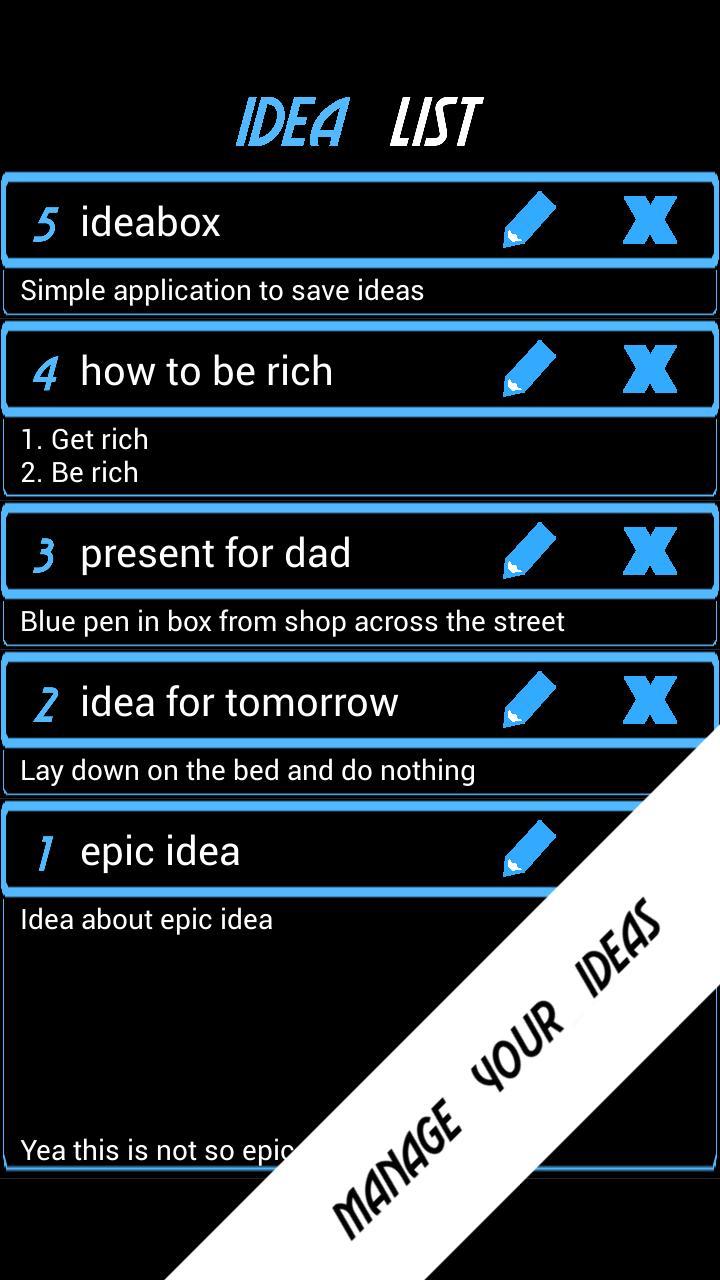Delete ideabox with its X icon
Viewport: 720px width, 1280px height.
(x=650, y=221)
